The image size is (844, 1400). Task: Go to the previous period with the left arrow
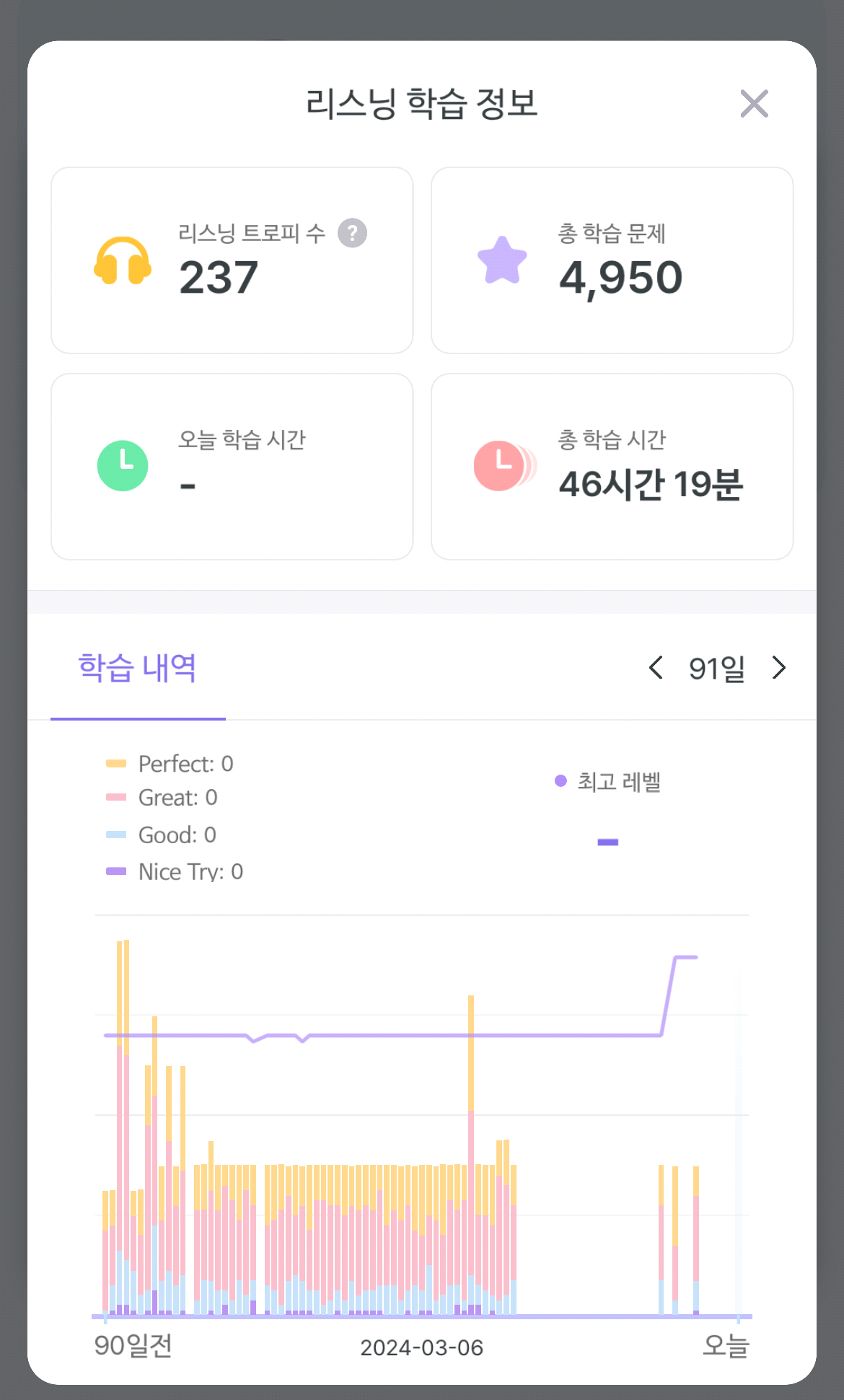[656, 668]
